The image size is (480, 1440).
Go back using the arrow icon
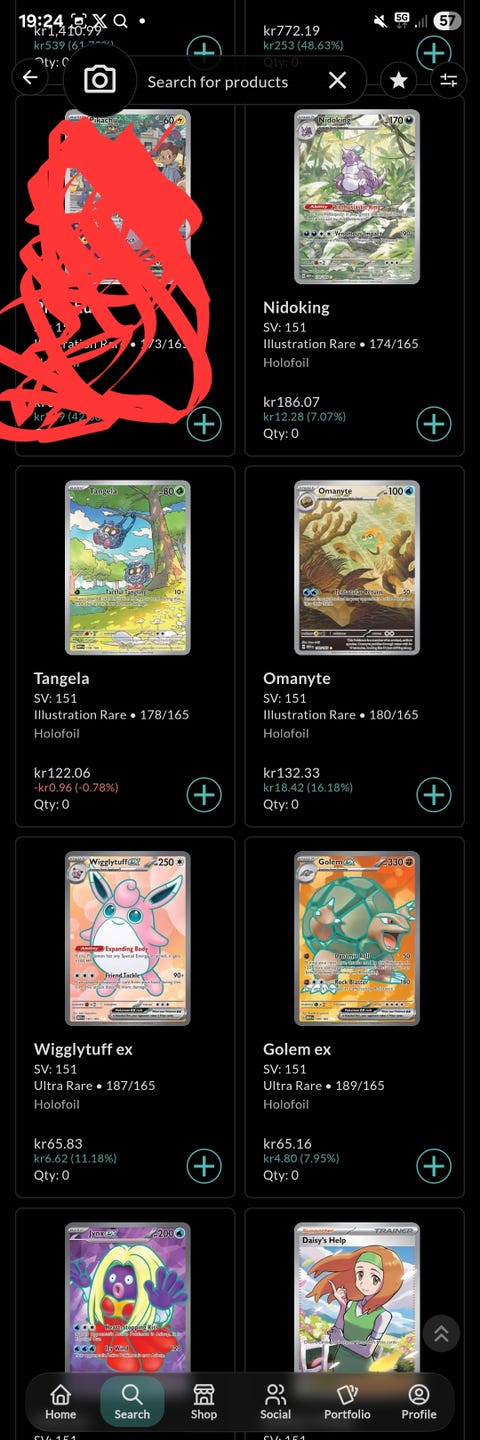point(30,78)
